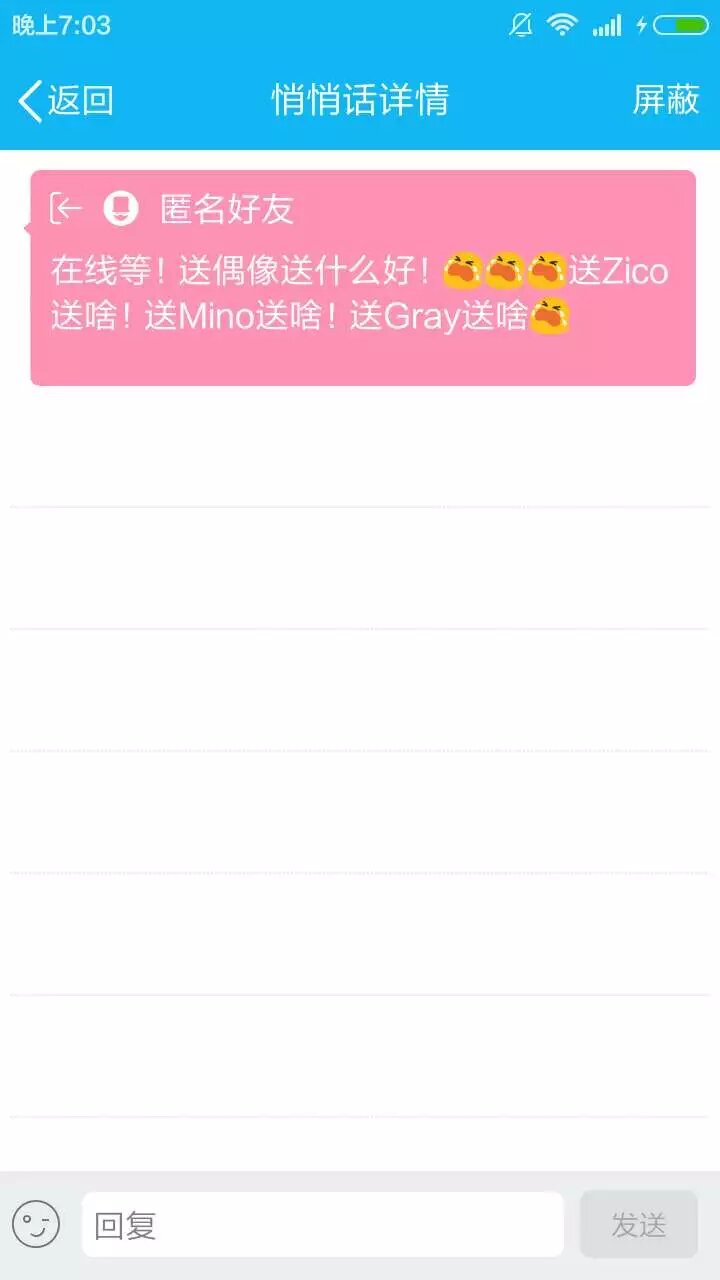Open the emoji picker smiley icon

[x=36, y=1224]
